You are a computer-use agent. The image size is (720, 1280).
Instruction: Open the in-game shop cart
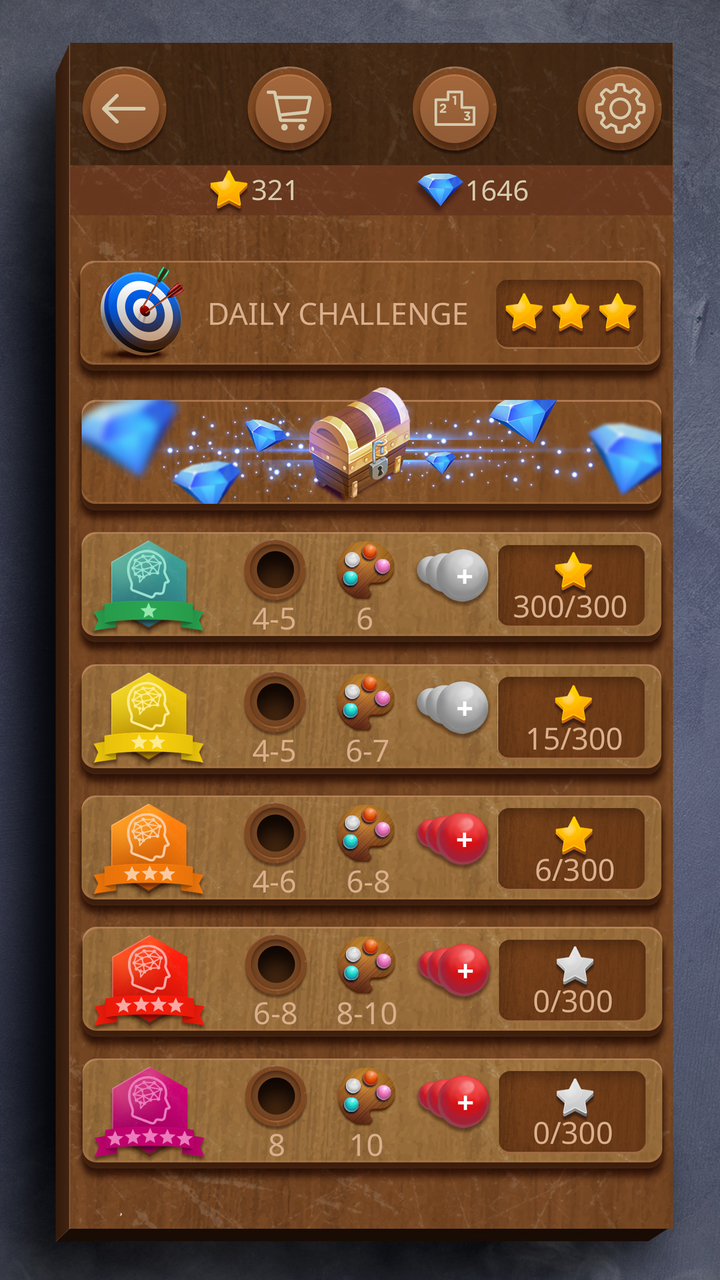pyautogui.click(x=289, y=109)
